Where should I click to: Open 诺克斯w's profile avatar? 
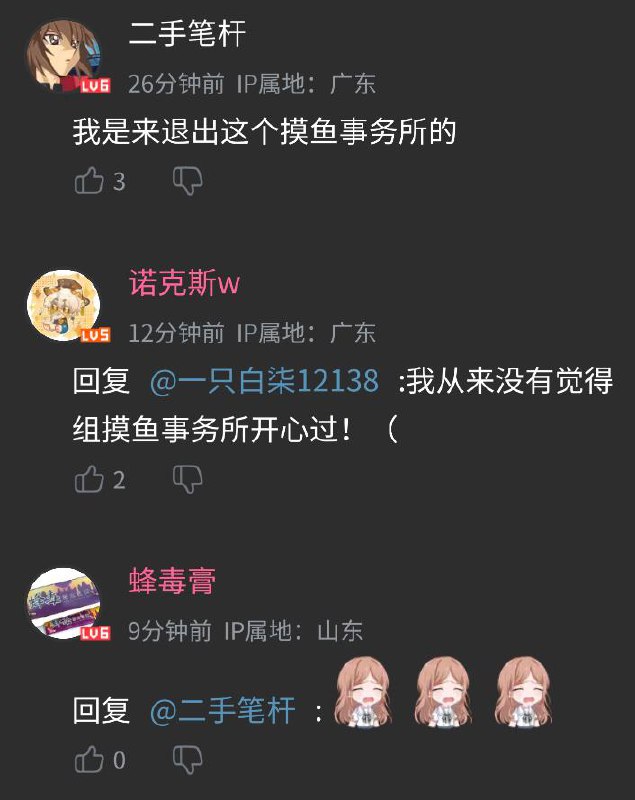point(62,303)
